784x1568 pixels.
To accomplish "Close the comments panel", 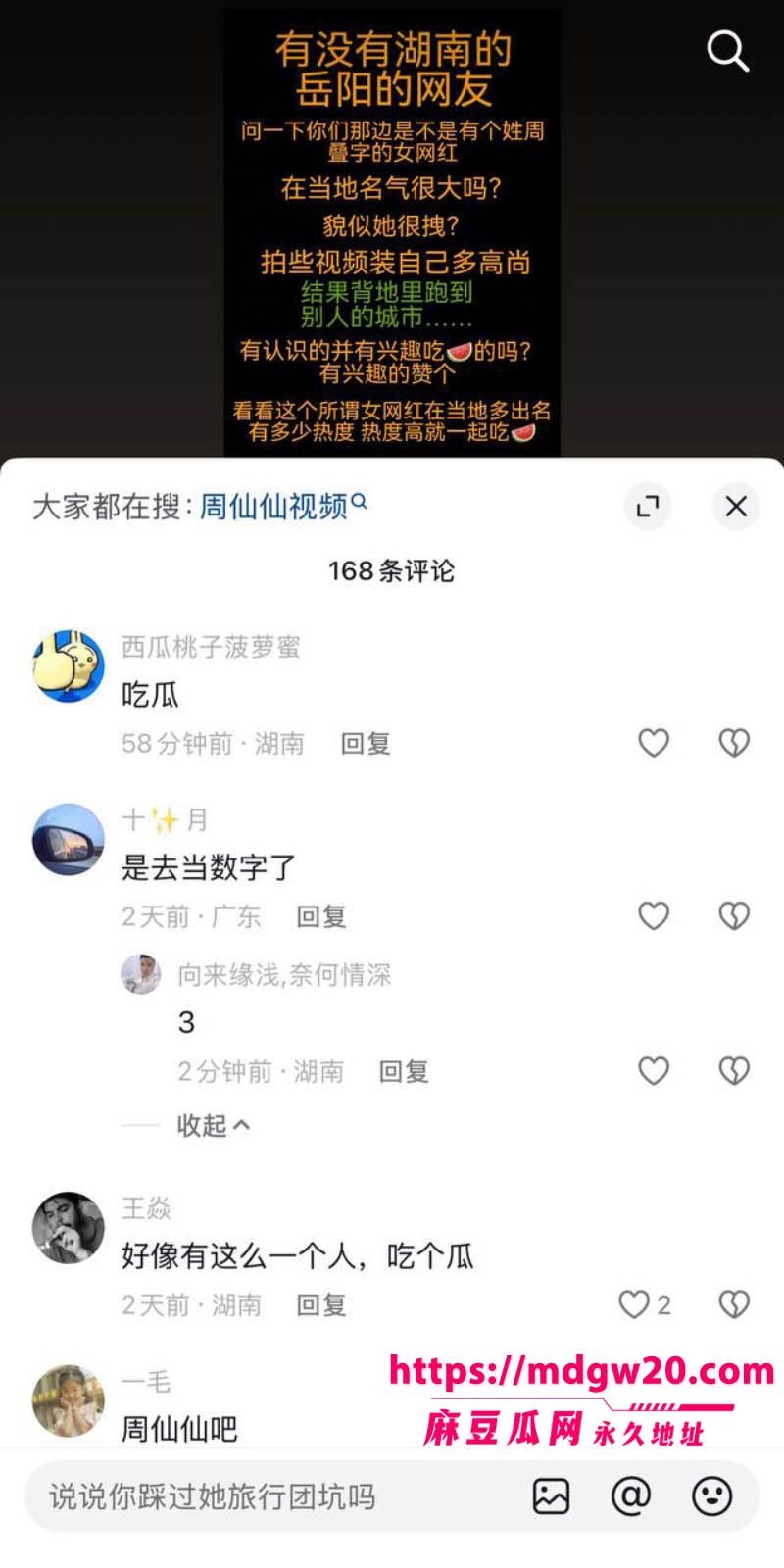I will 736,506.
